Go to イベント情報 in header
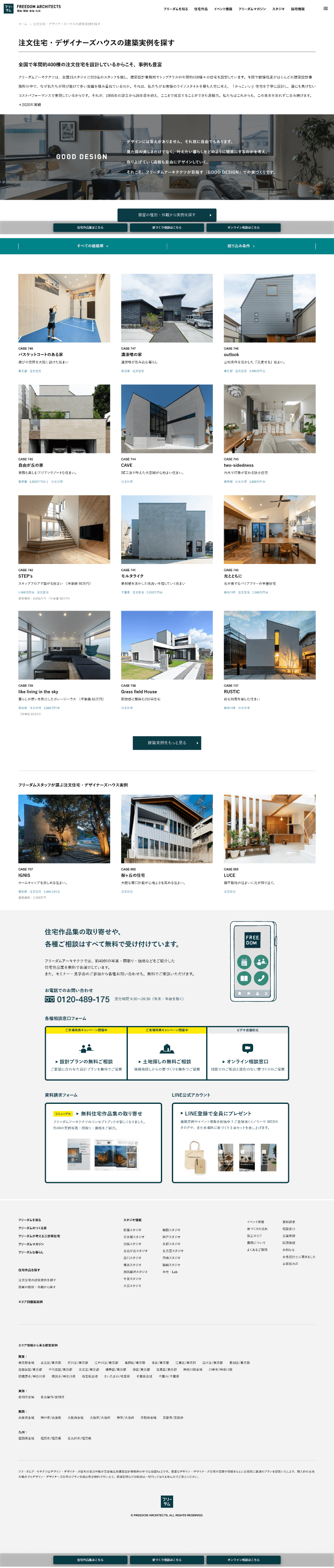Image resolution: width=334 pixels, height=1568 pixels. (223, 9)
